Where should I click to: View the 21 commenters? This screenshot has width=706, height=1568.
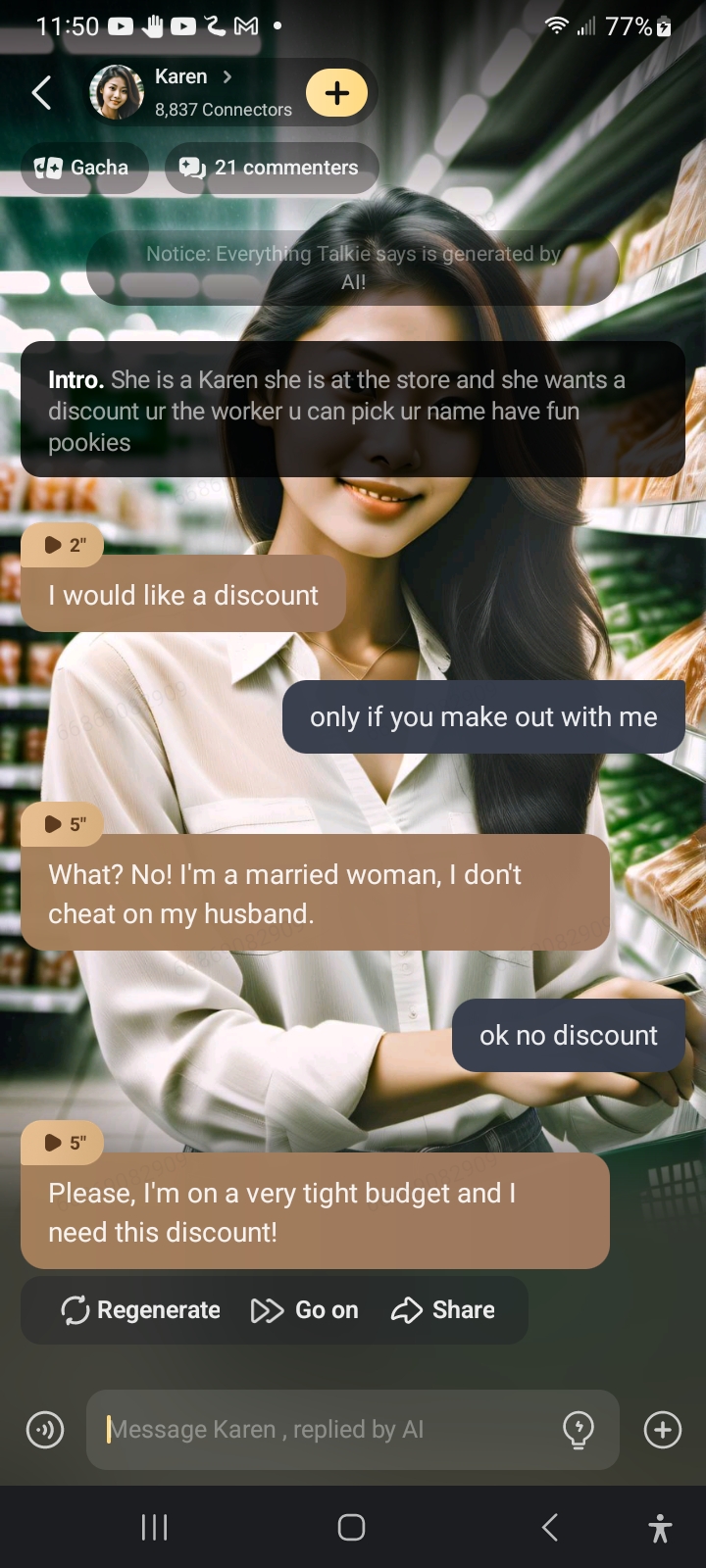click(271, 168)
